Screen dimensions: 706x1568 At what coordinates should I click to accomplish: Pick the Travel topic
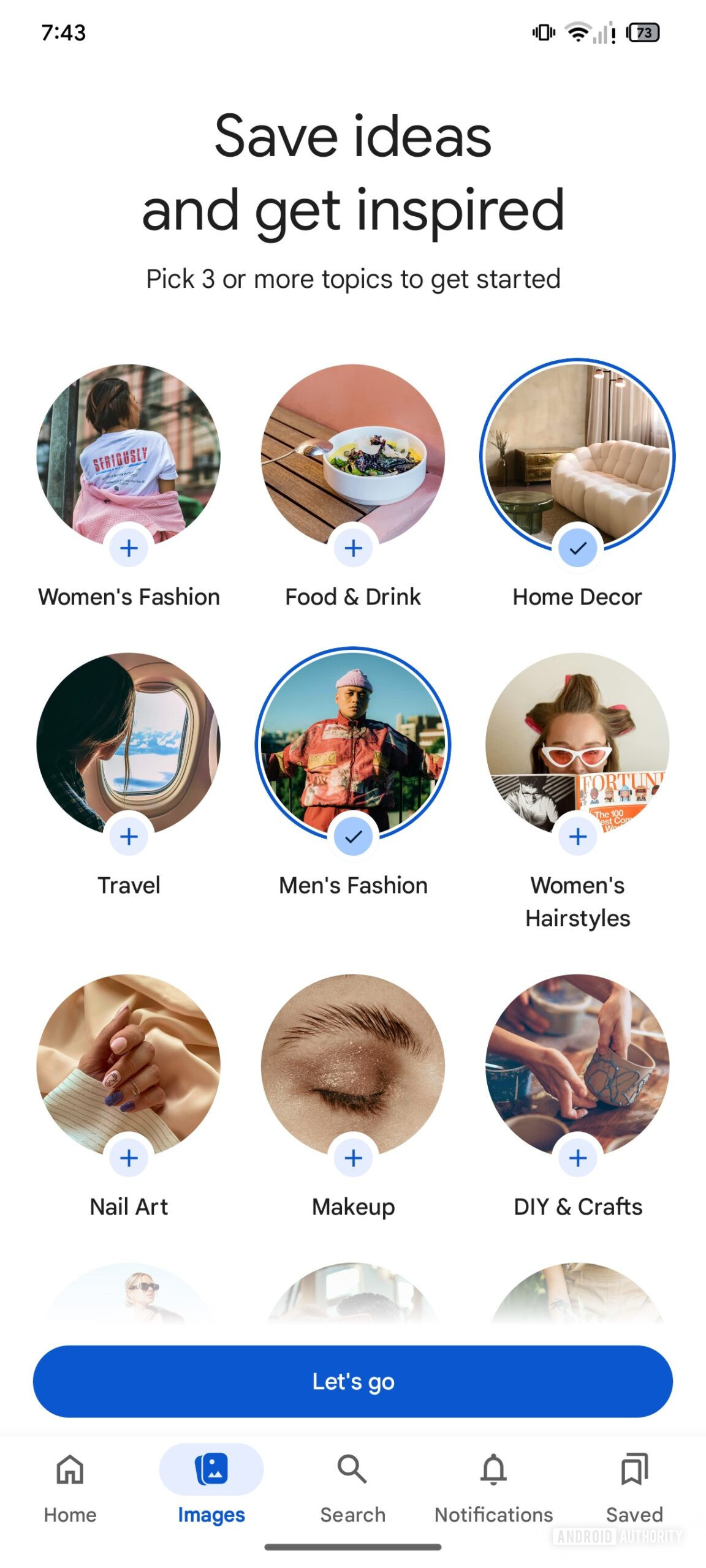(x=129, y=744)
